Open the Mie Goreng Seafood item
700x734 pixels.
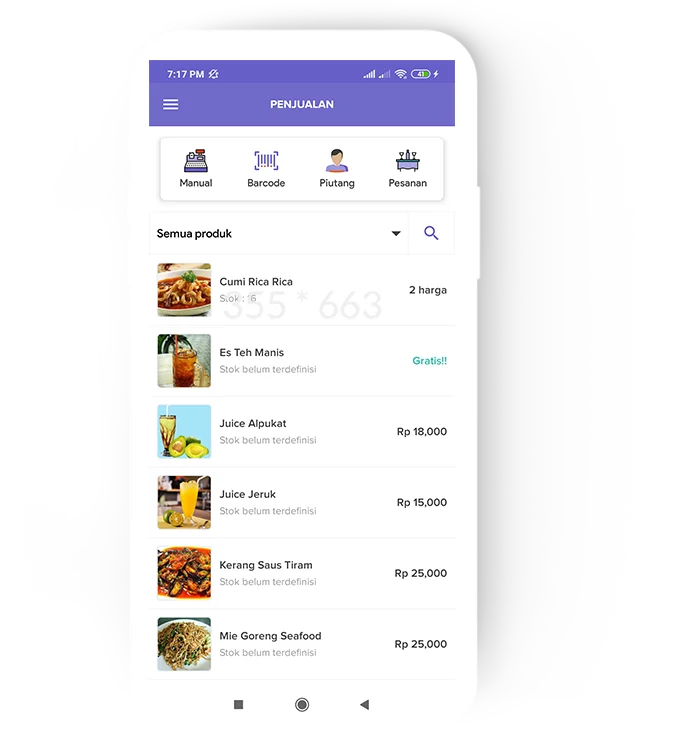(302, 644)
